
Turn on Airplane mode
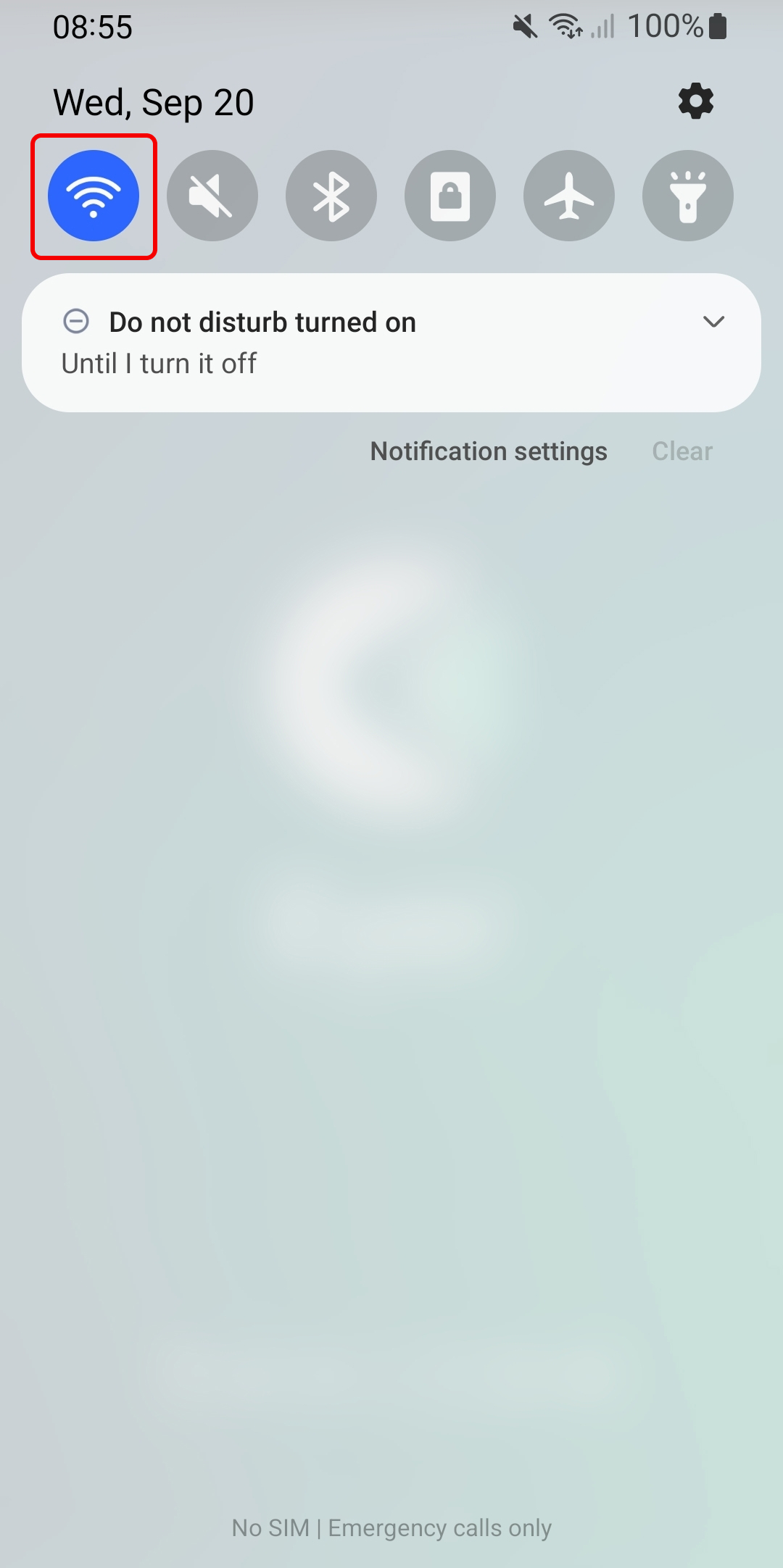tap(569, 196)
